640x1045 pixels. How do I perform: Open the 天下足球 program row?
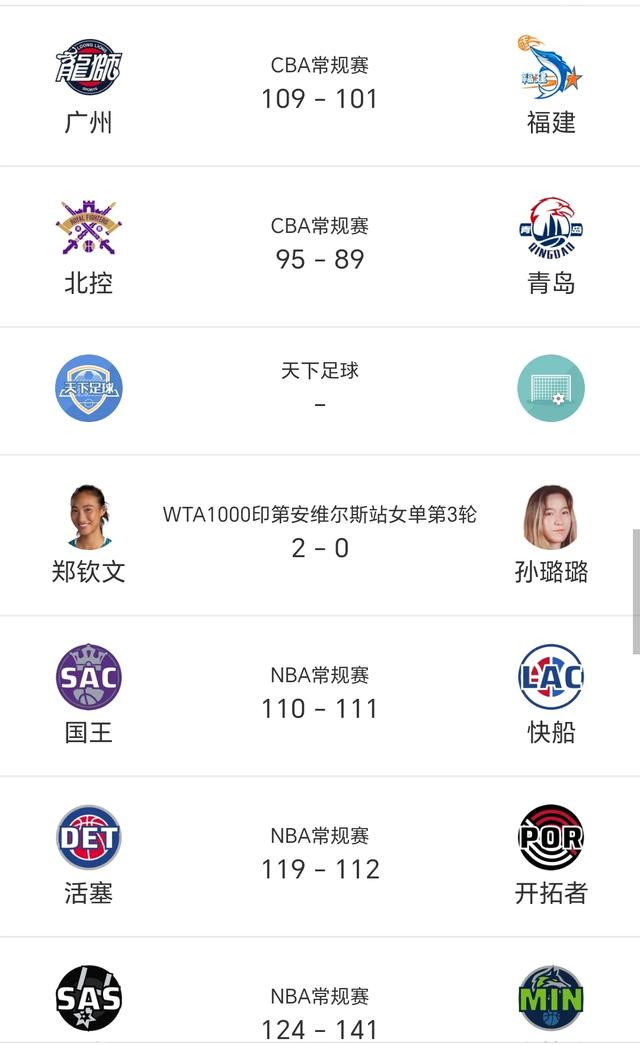tap(320, 391)
